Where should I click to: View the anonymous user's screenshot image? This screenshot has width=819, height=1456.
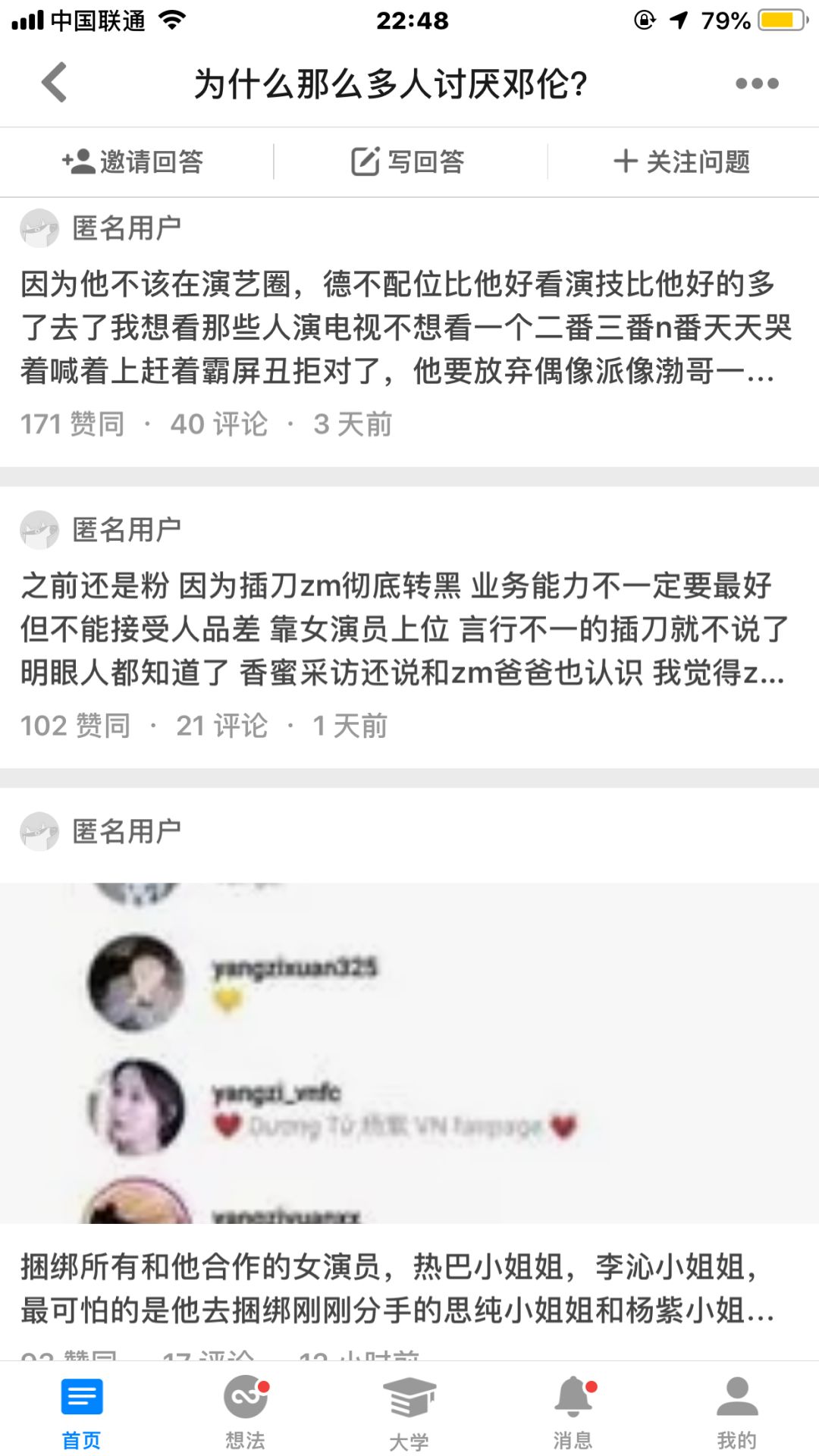pyautogui.click(x=409, y=1046)
